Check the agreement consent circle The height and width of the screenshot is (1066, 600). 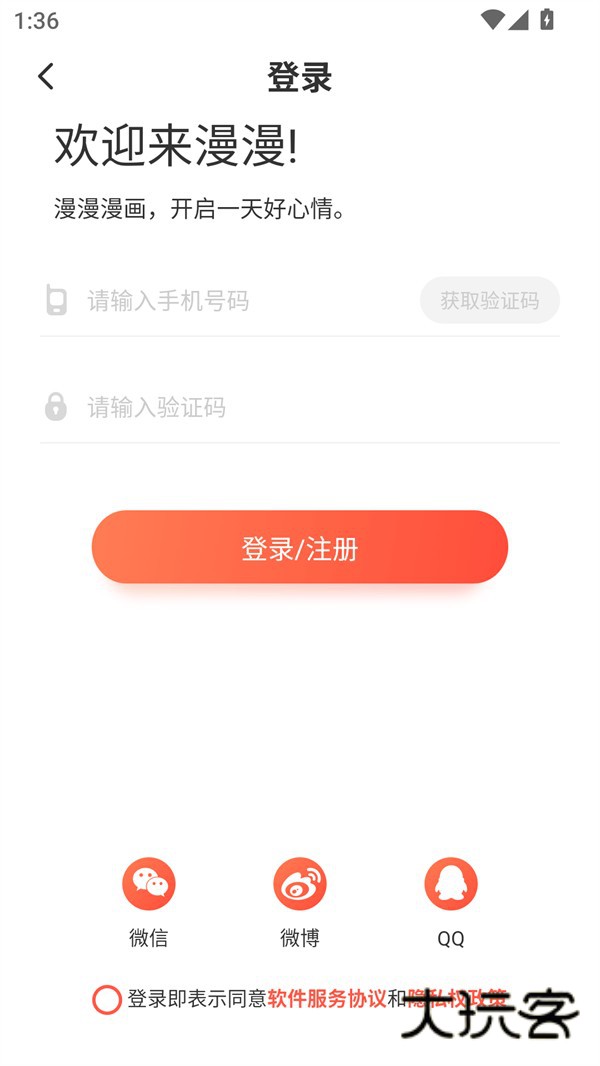(107, 999)
